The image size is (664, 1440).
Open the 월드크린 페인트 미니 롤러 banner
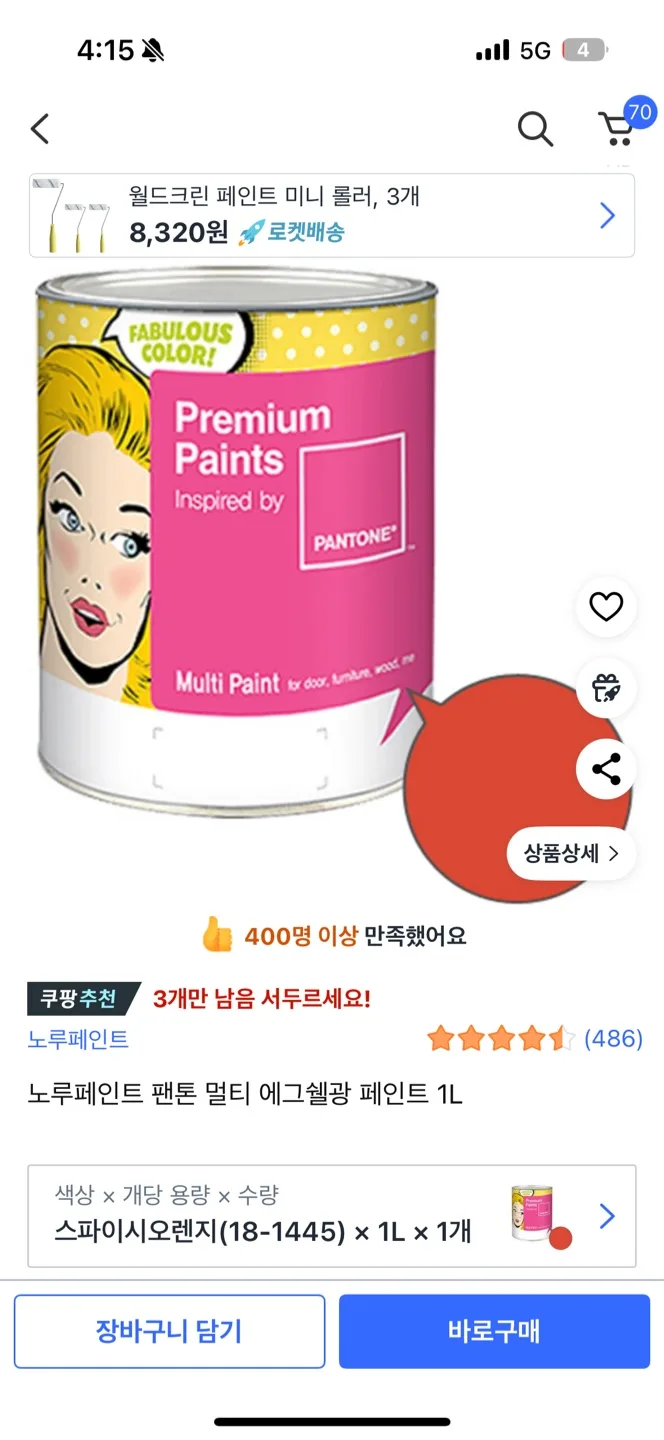point(331,215)
